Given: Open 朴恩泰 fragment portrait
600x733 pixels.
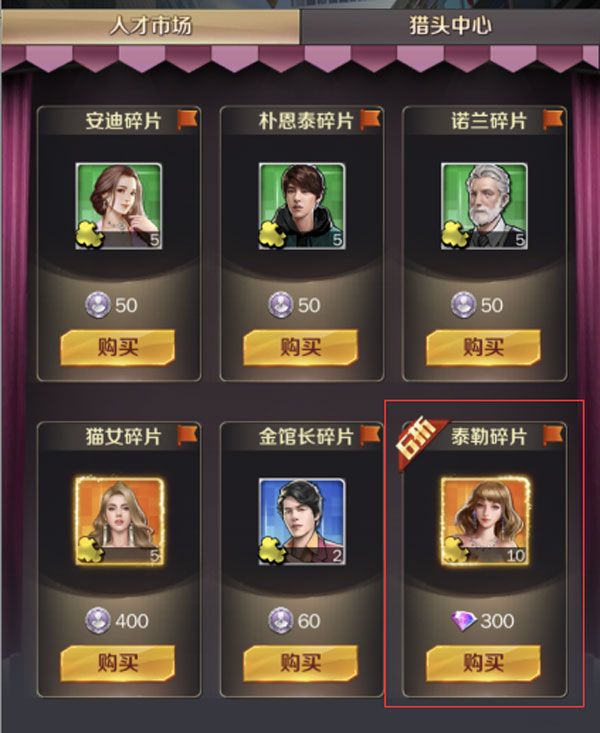Looking at the screenshot, I should click(301, 206).
